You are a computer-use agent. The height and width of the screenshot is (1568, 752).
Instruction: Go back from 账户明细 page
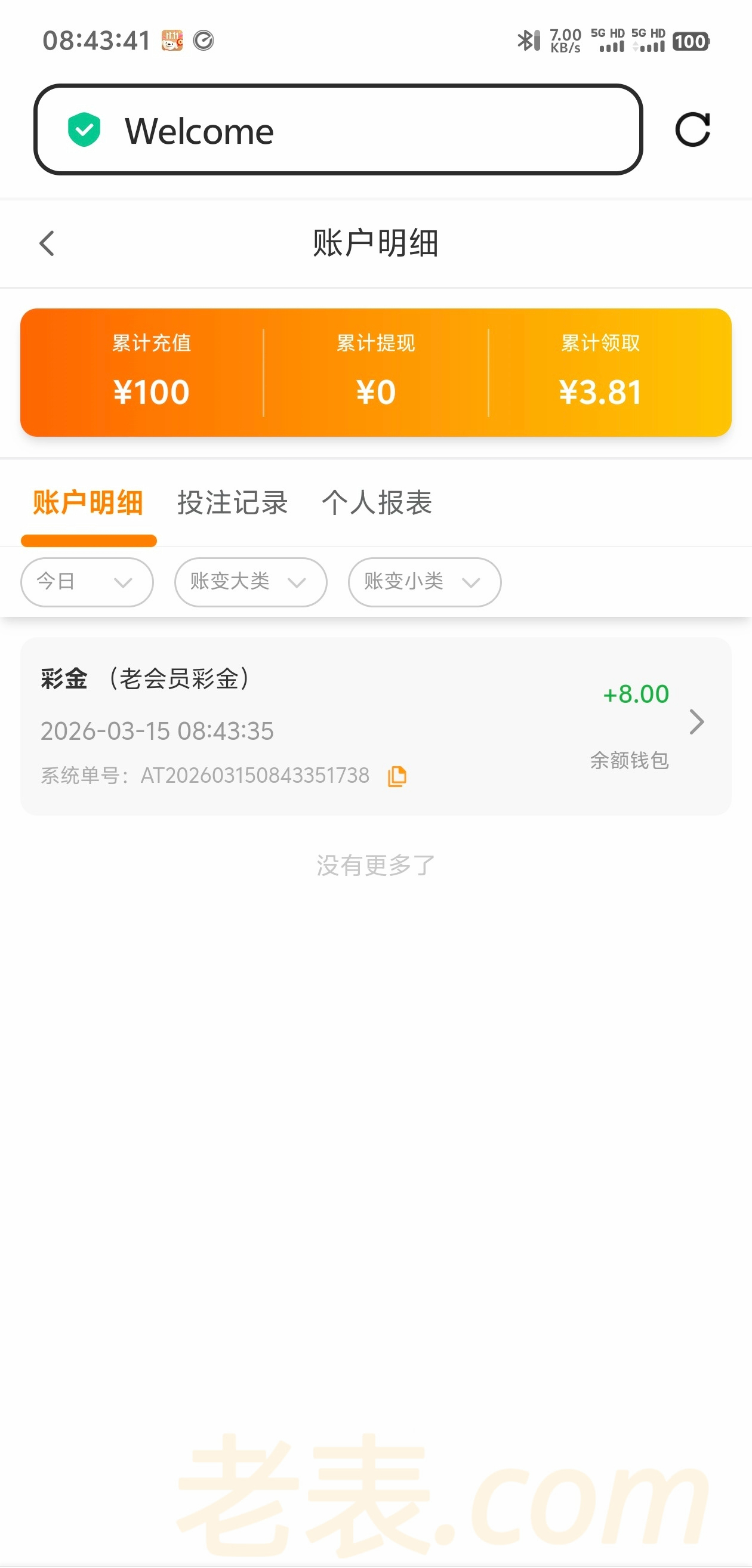click(47, 243)
